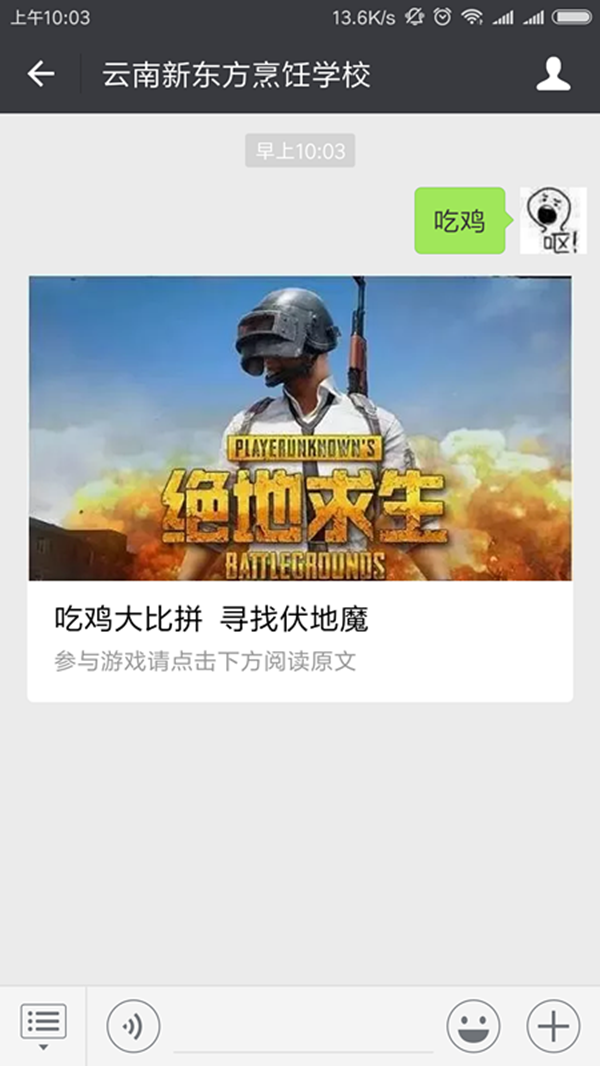Open the account profile icon
The image size is (600, 1066).
pos(553,74)
